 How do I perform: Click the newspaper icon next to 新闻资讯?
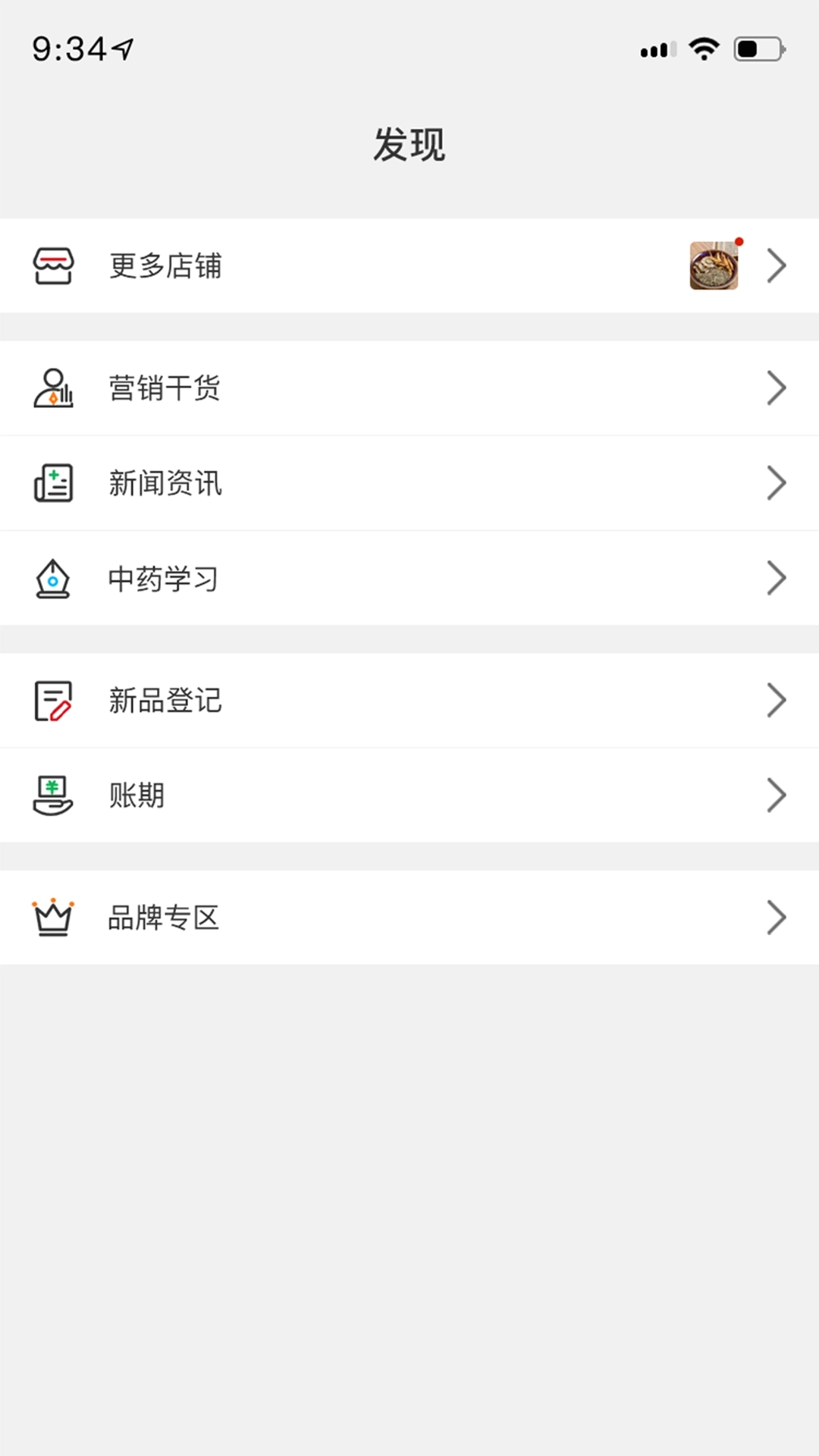[53, 483]
